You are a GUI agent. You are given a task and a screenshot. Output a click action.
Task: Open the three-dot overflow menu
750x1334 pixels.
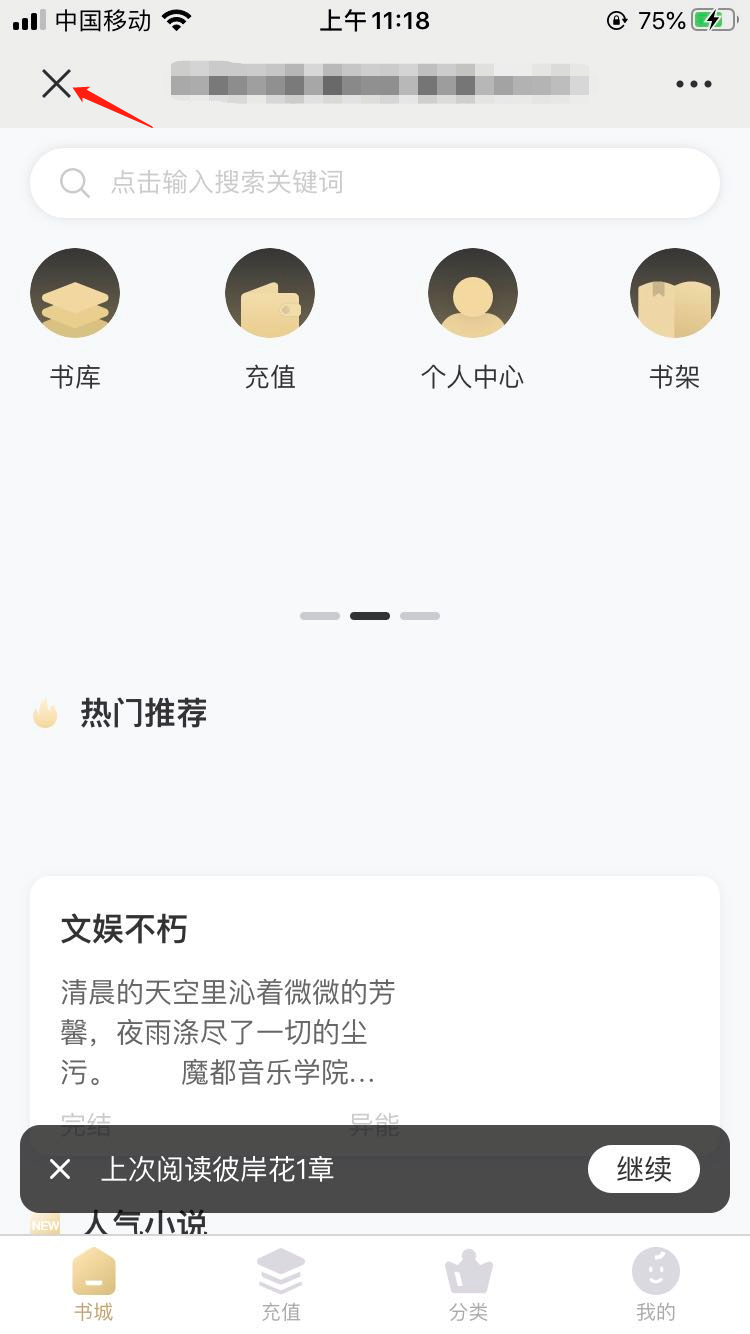[x=693, y=85]
